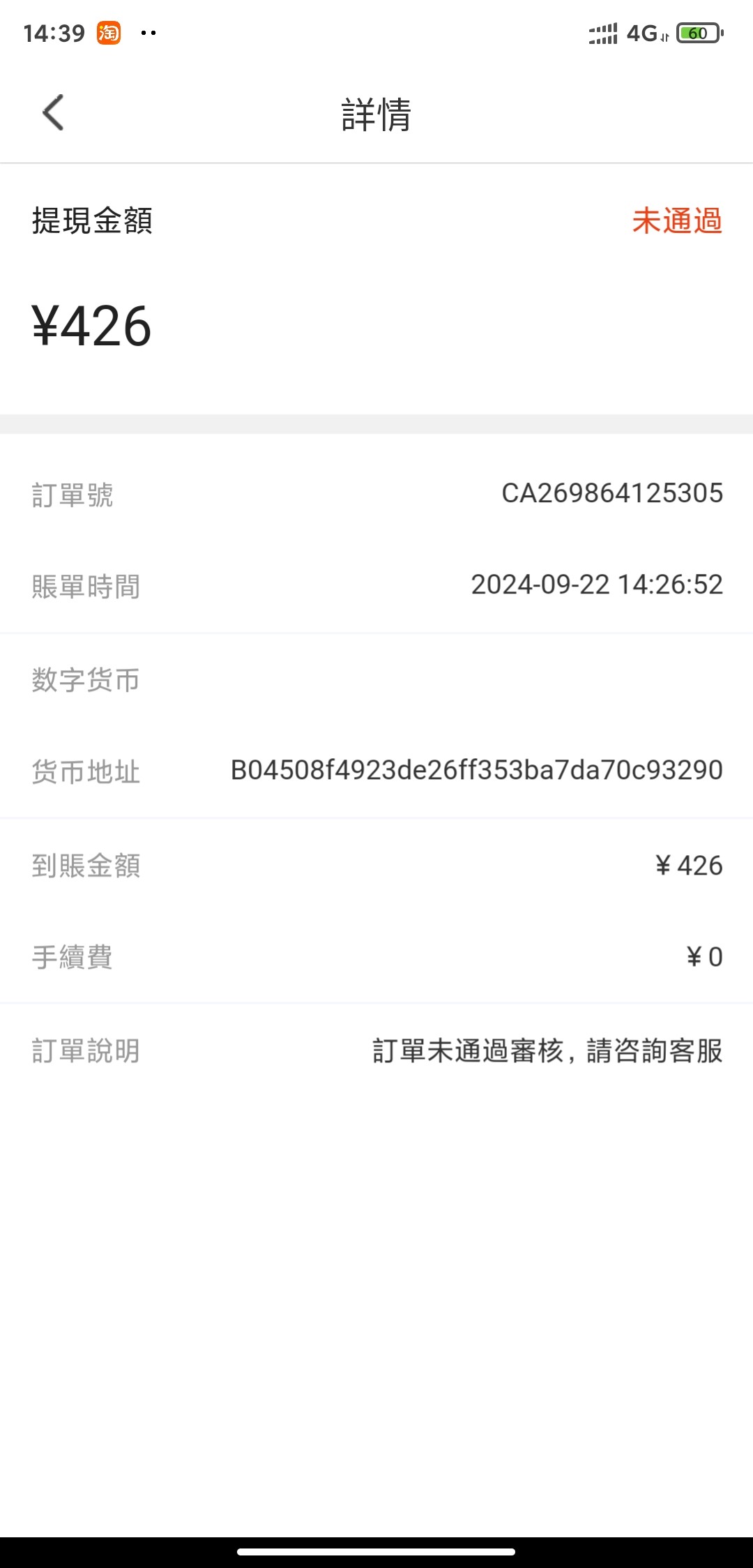Go back from the 詳情 page
Image resolution: width=753 pixels, height=1568 pixels.
pos(53,112)
